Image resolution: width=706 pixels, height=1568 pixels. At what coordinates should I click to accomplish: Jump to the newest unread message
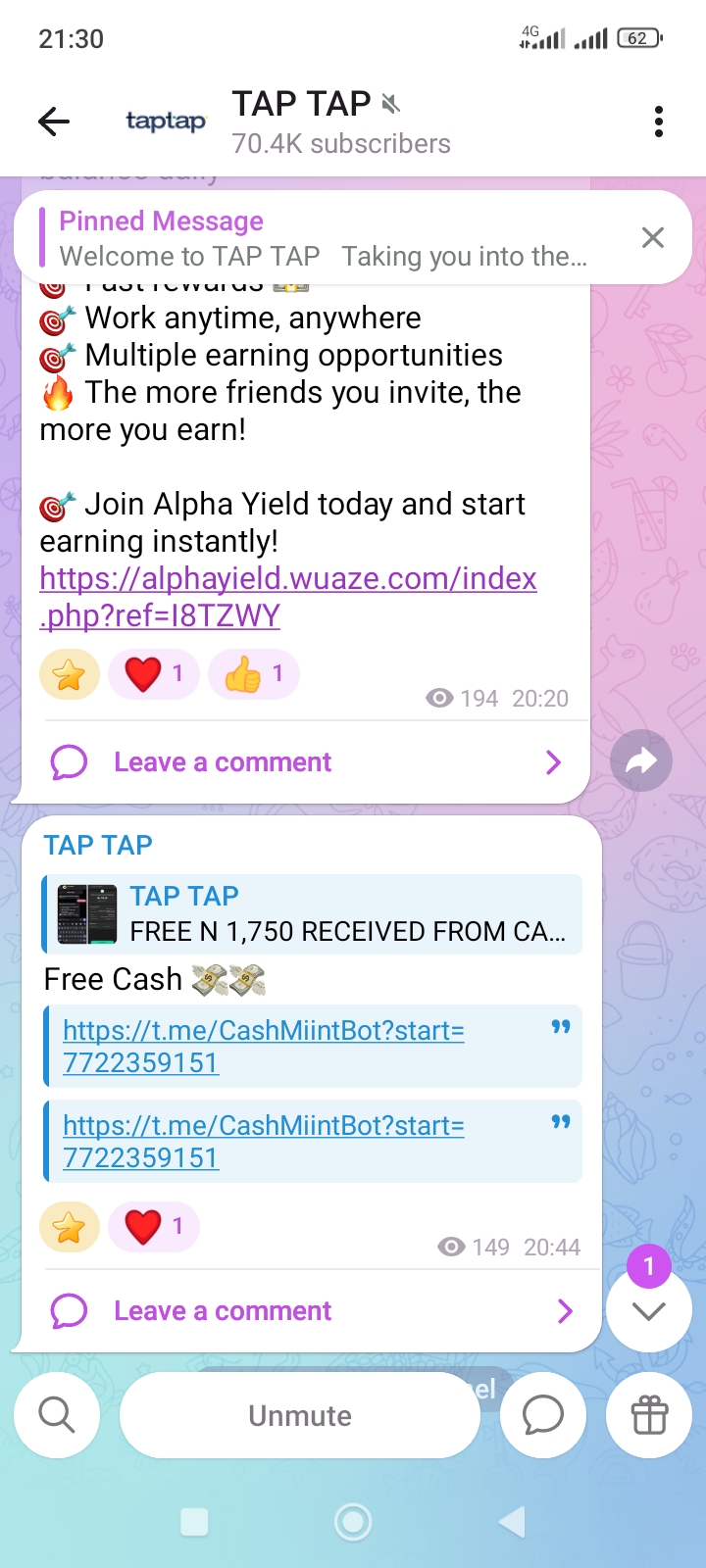648,1309
